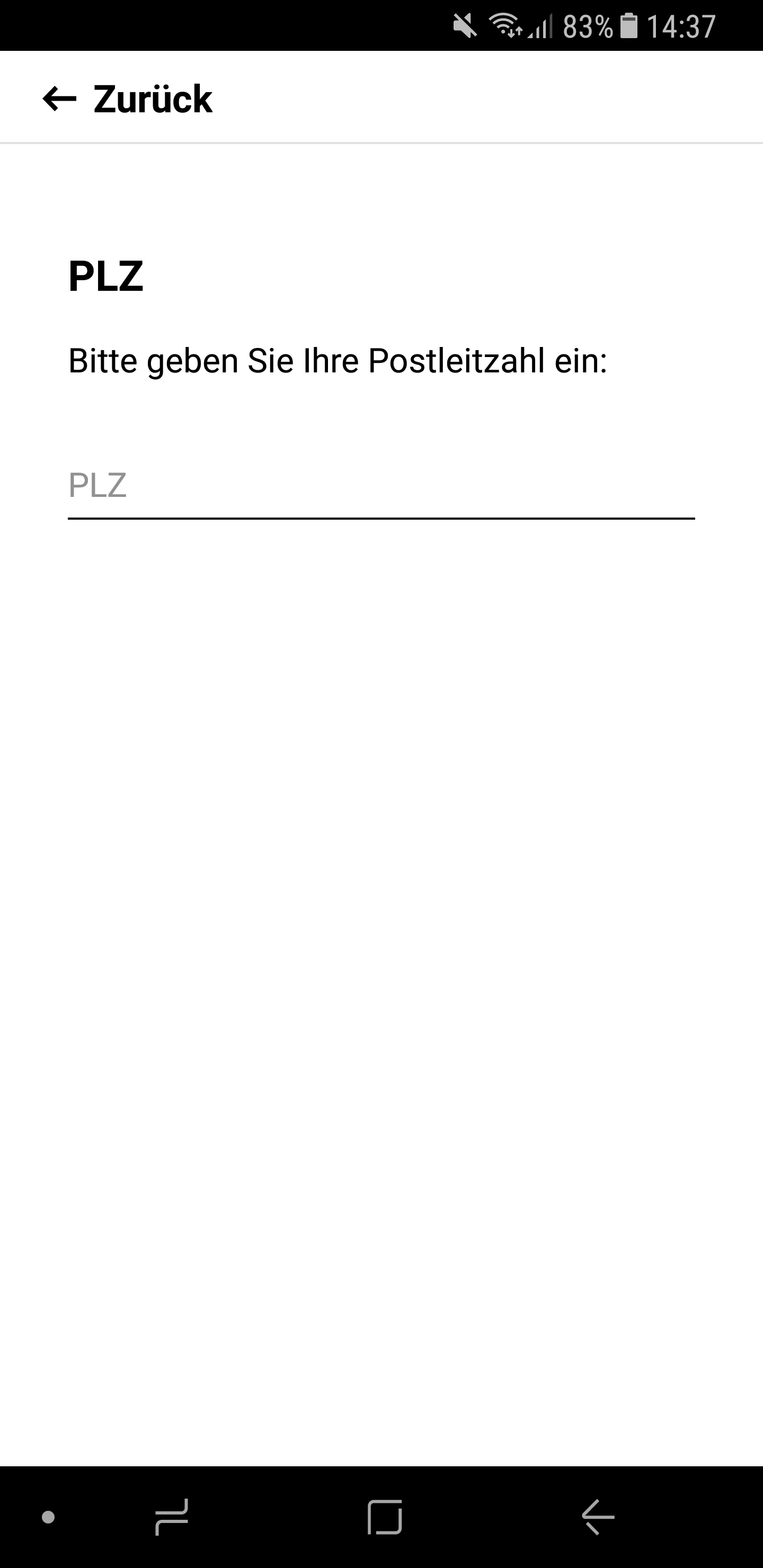
Task: Tap the system back button
Action: (x=598, y=1516)
